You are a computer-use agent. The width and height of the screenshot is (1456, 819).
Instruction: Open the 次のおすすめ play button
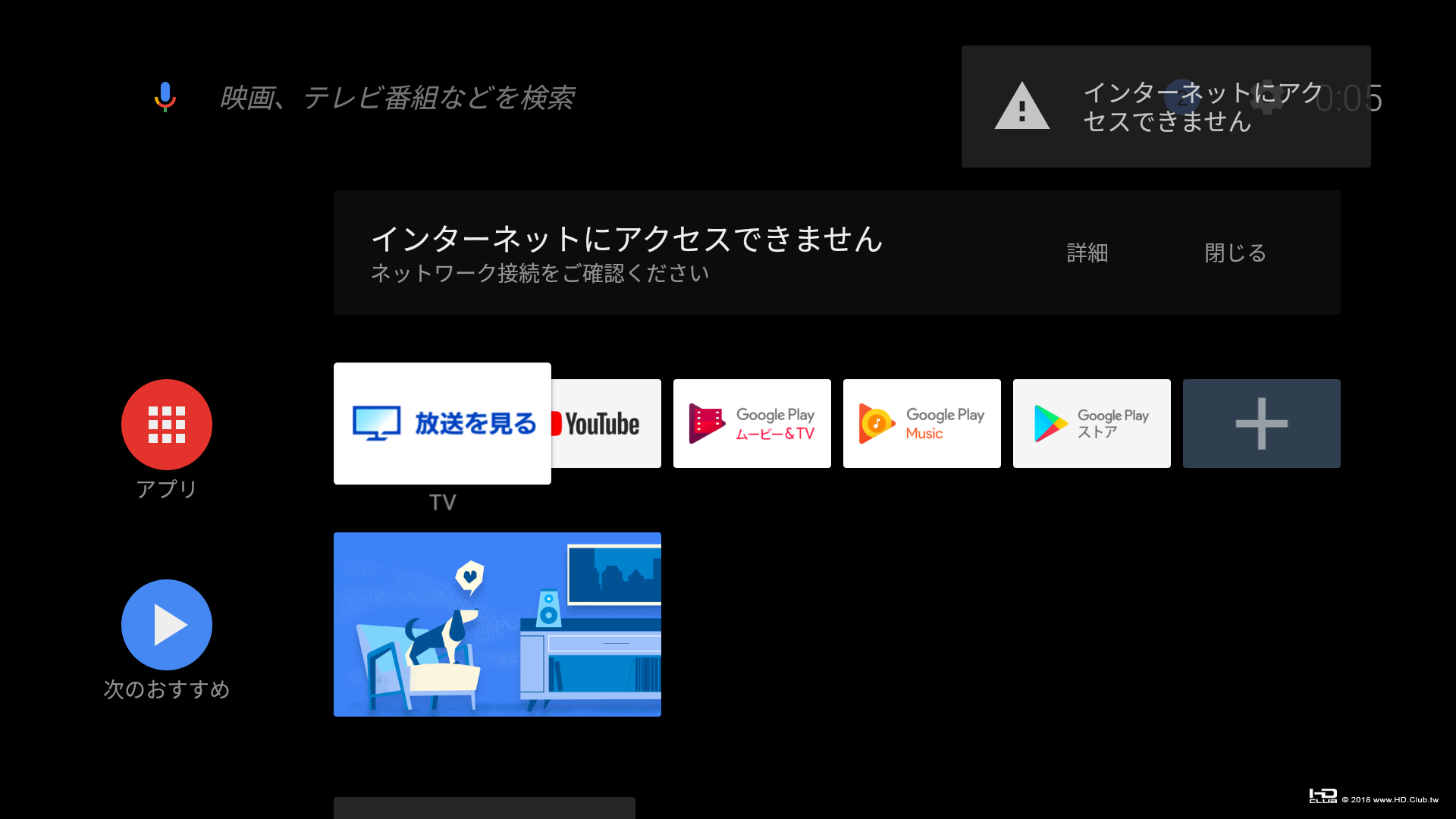166,625
